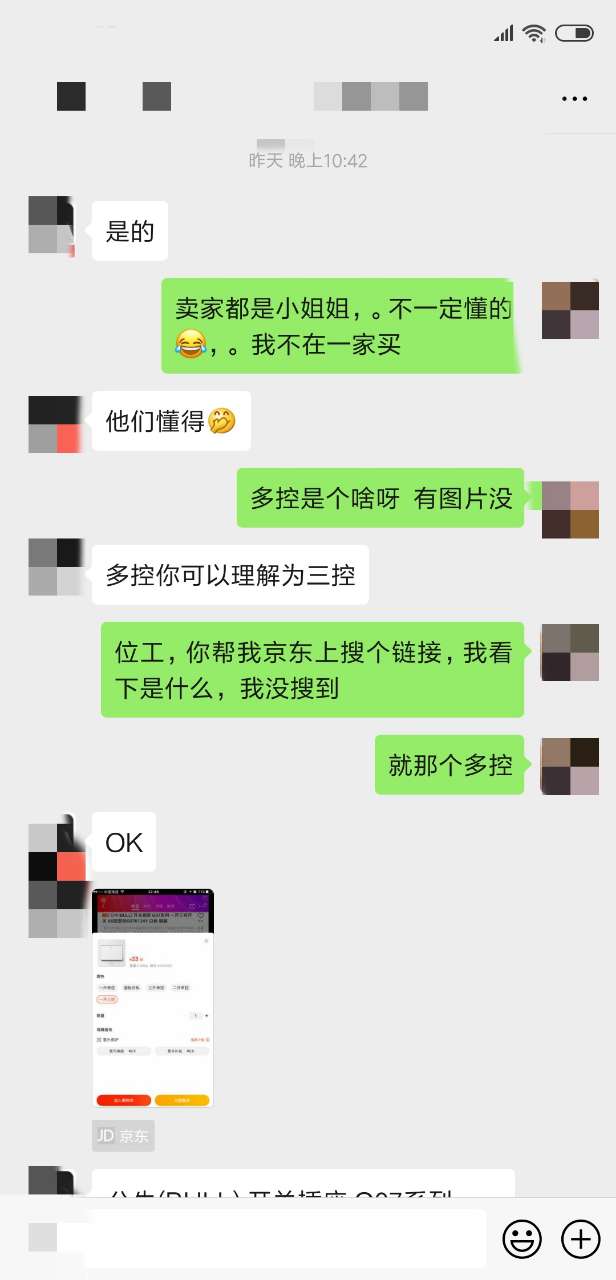
Task: Tap sender's avatar next to "是的"
Action: tap(51, 226)
